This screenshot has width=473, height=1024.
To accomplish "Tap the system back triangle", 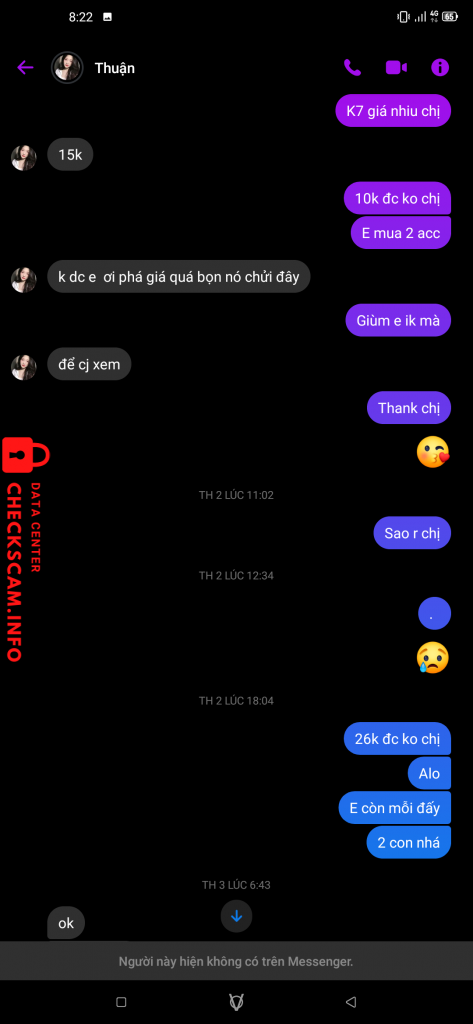I will [x=351, y=1001].
